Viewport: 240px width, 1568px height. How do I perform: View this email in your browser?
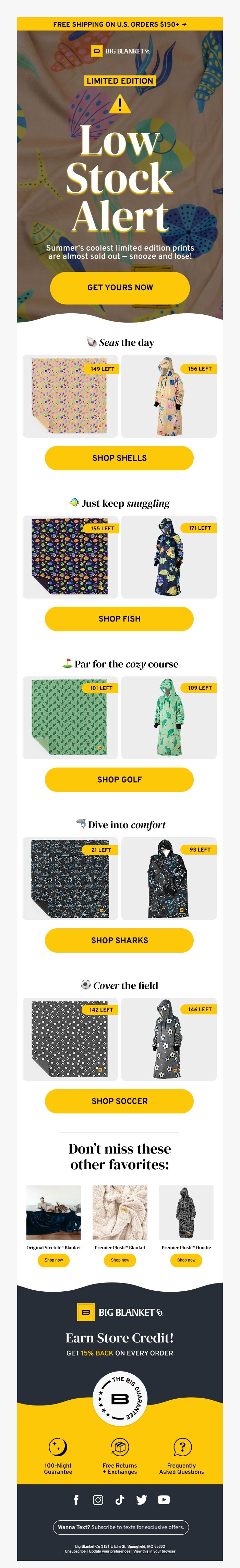coord(154,1551)
